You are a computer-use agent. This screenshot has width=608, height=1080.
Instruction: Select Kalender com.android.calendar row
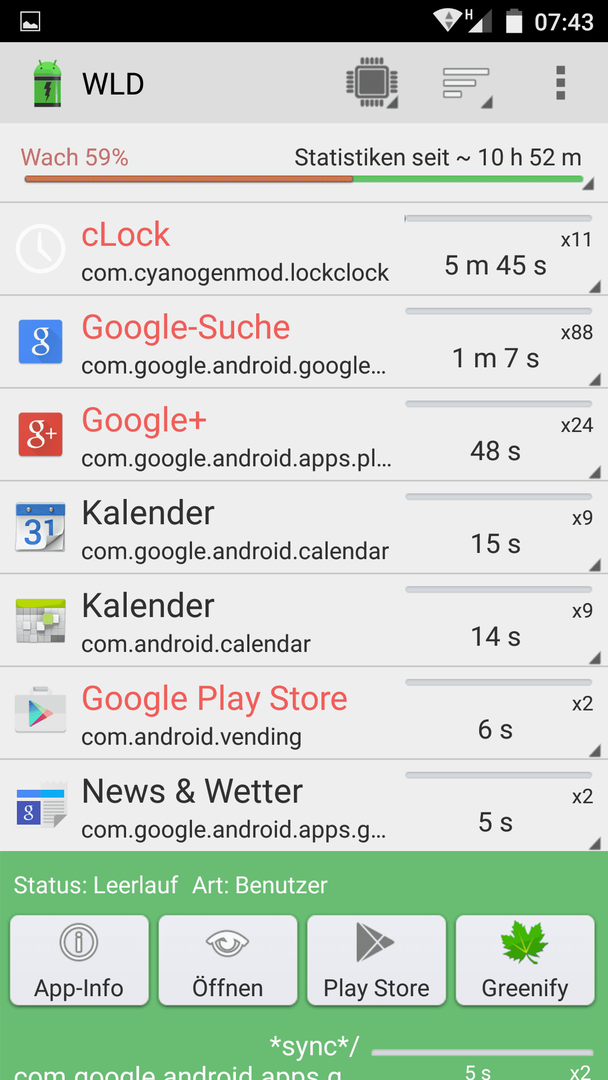click(x=304, y=621)
